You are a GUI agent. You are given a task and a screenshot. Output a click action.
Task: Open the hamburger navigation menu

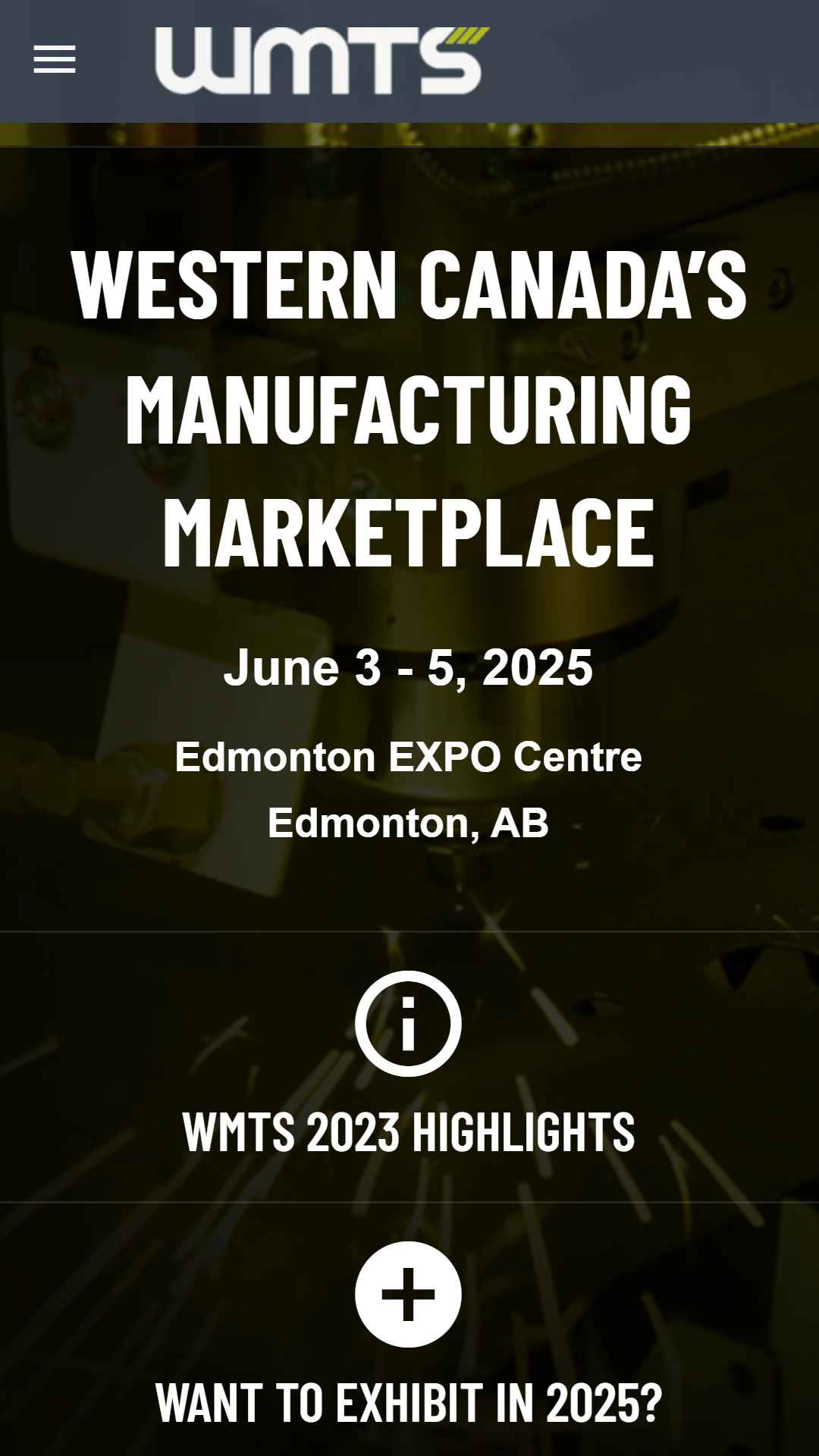click(55, 59)
